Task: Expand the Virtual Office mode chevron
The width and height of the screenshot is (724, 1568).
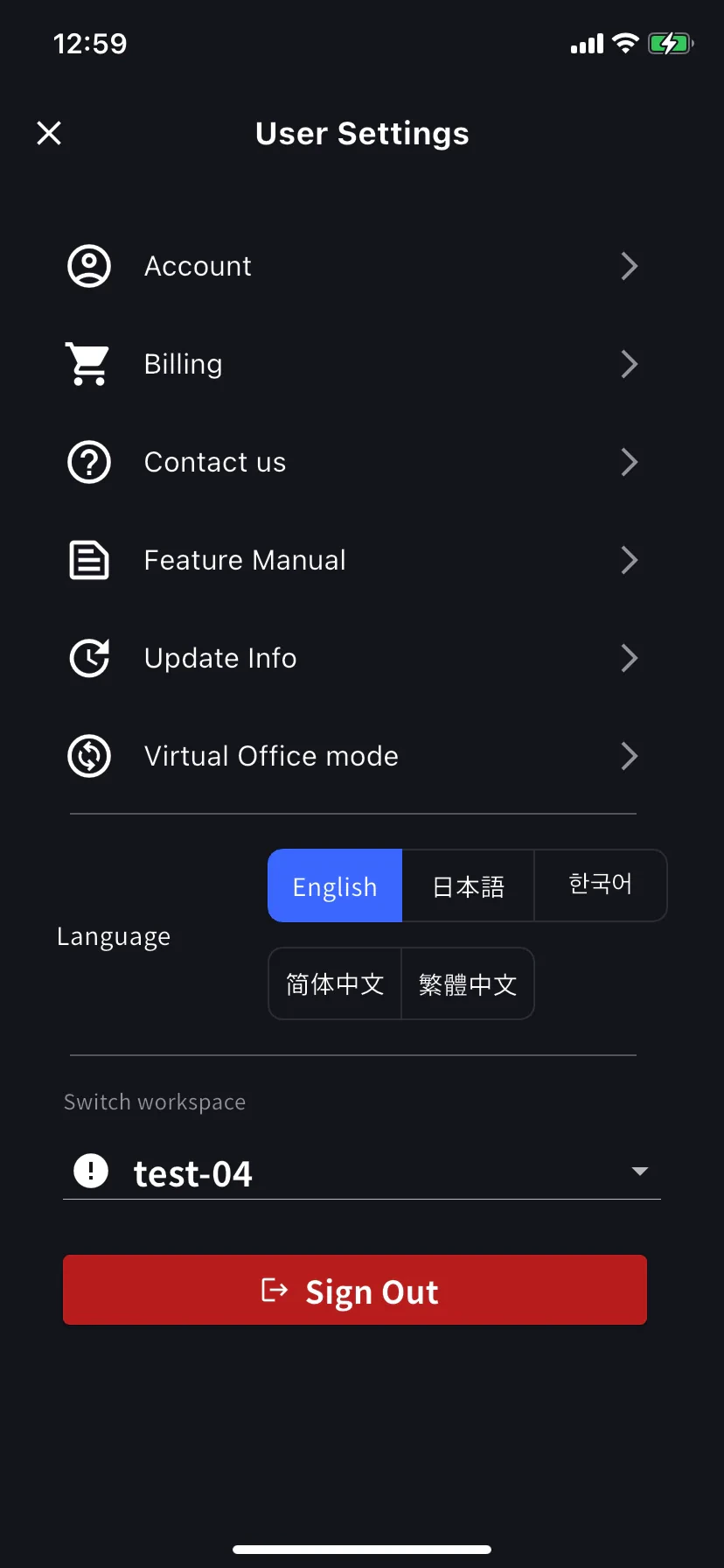Action: (x=629, y=756)
